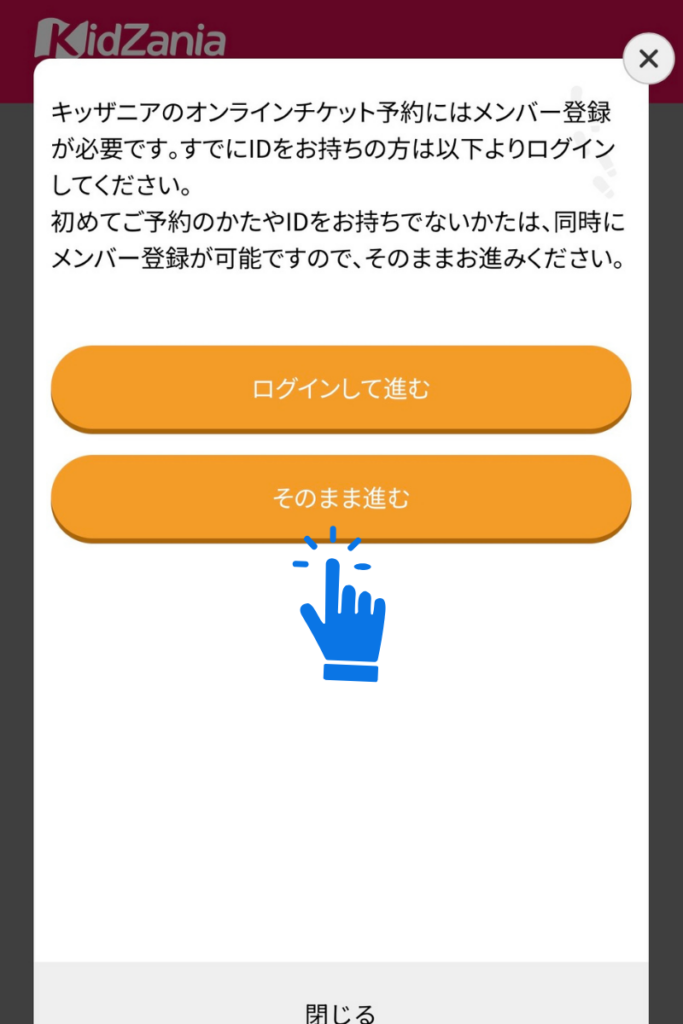The image size is (683, 1024).
Task: Continue without login via そのまま進む
Action: pos(341,497)
